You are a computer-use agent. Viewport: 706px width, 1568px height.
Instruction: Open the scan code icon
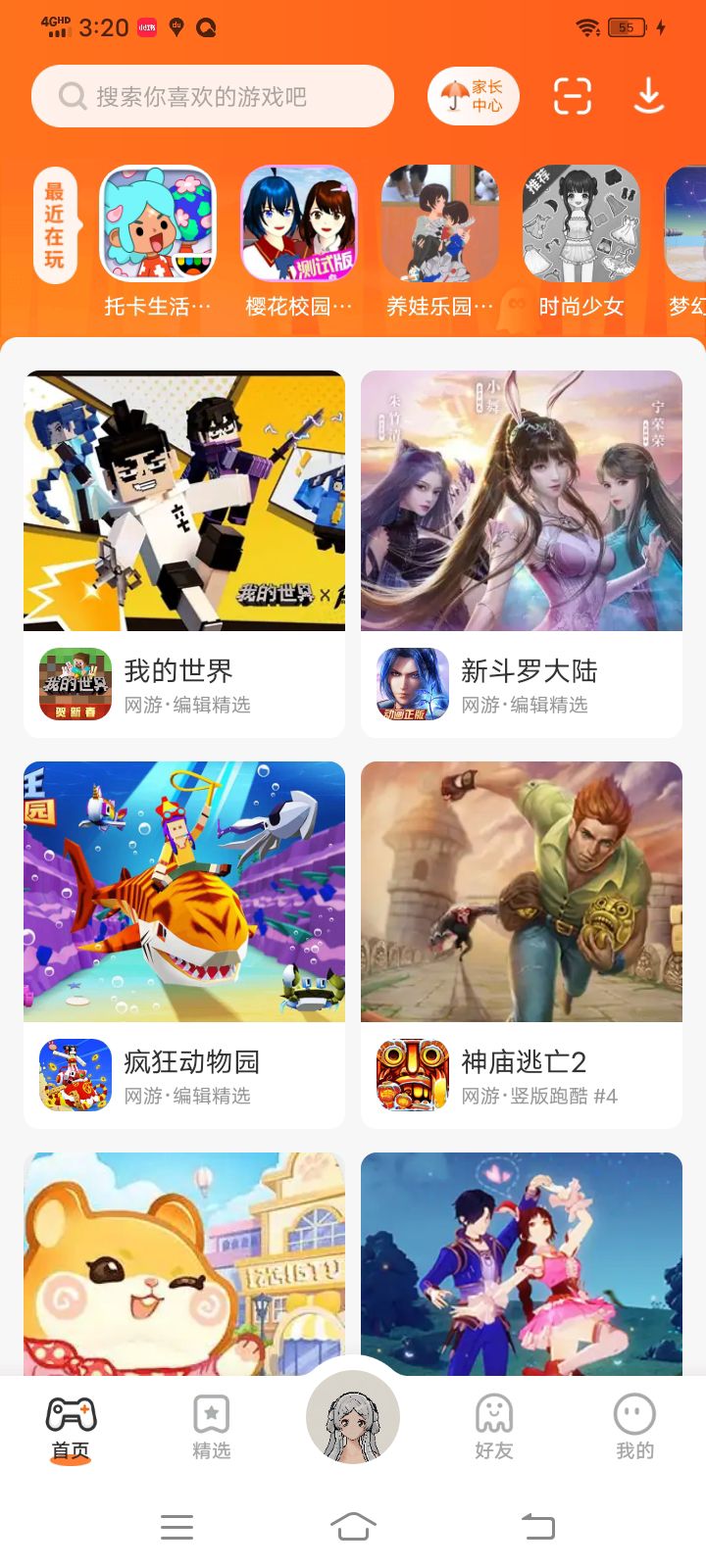[572, 96]
